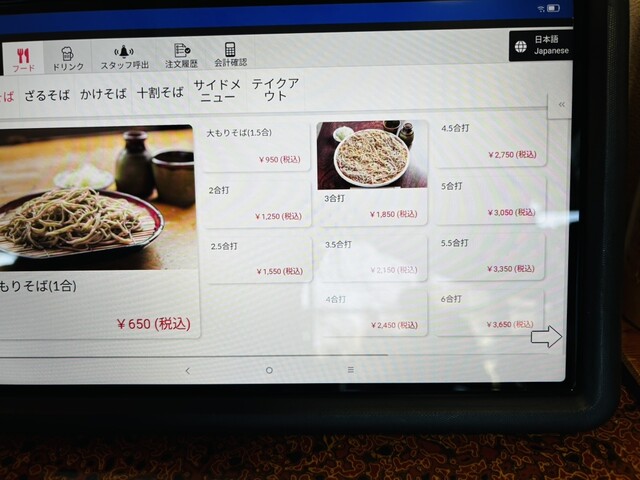Select the ざるそば category
This screenshot has width=640, height=480.
pyautogui.click(x=48, y=93)
